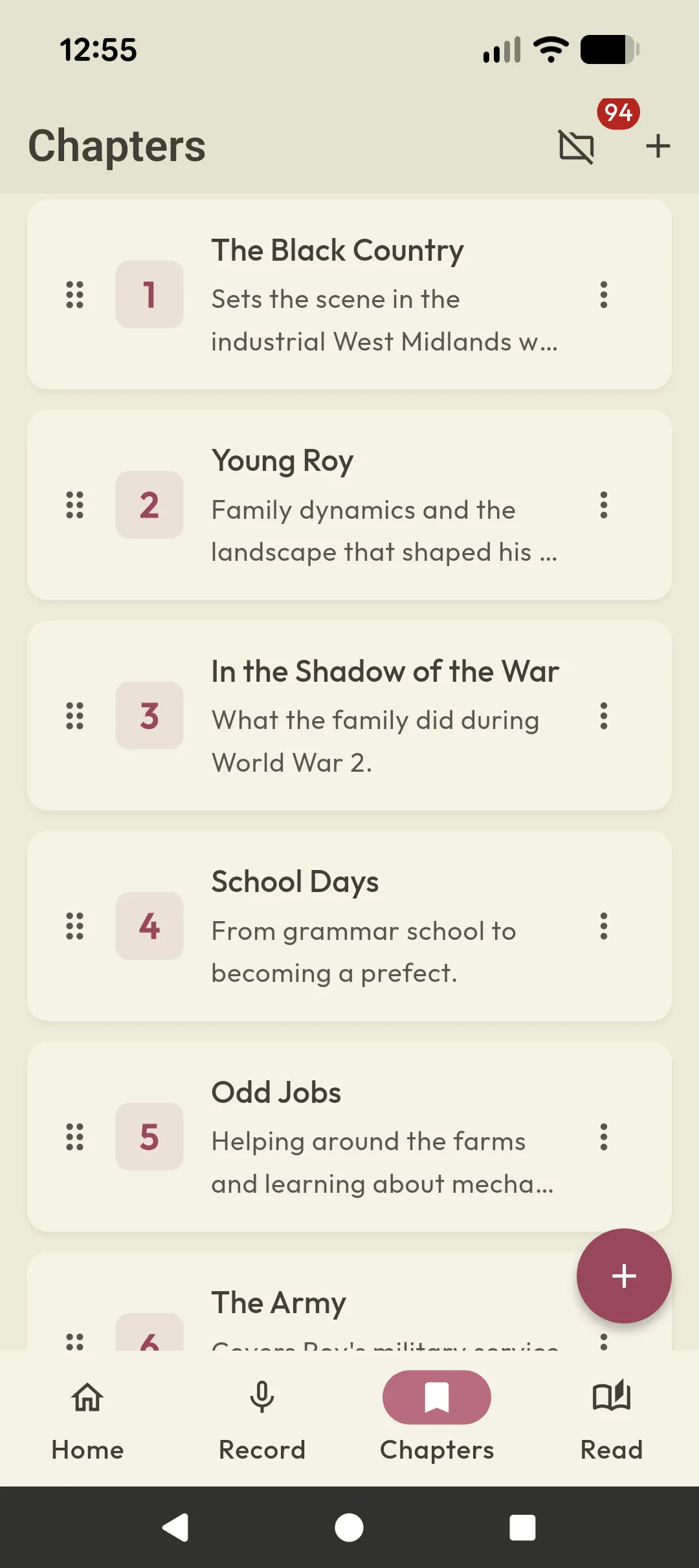Tap the number badge for chapter 3

(149, 715)
